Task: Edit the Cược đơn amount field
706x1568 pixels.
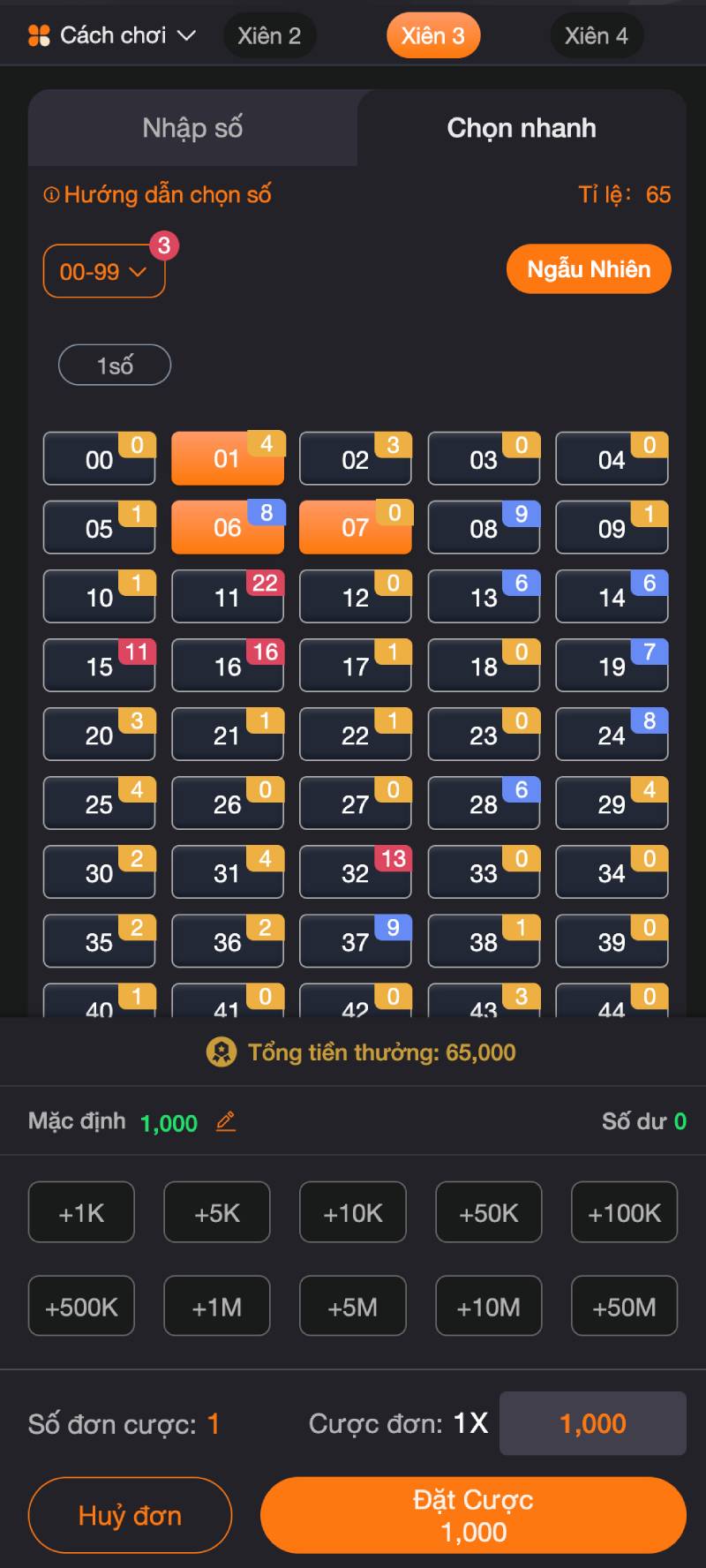Action: coord(592,1423)
